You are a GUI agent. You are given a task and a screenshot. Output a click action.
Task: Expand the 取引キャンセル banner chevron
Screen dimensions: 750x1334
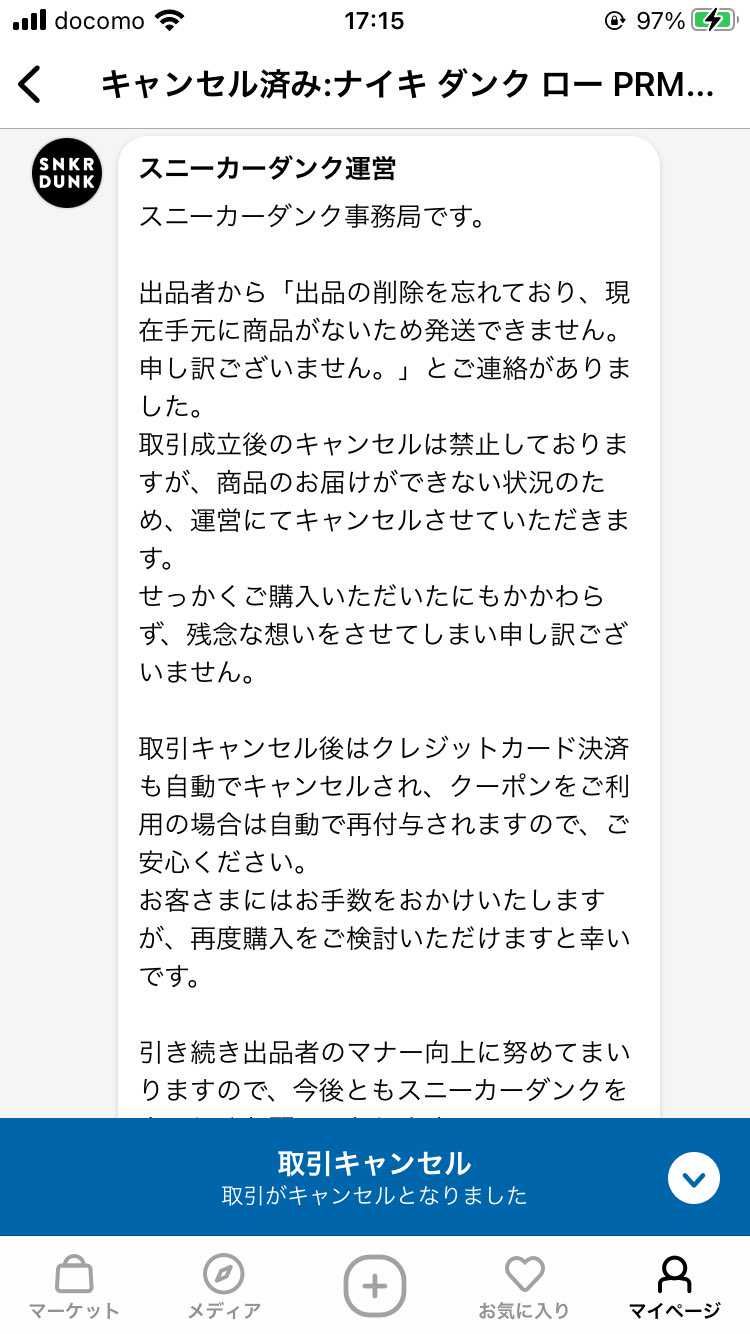click(x=692, y=1177)
